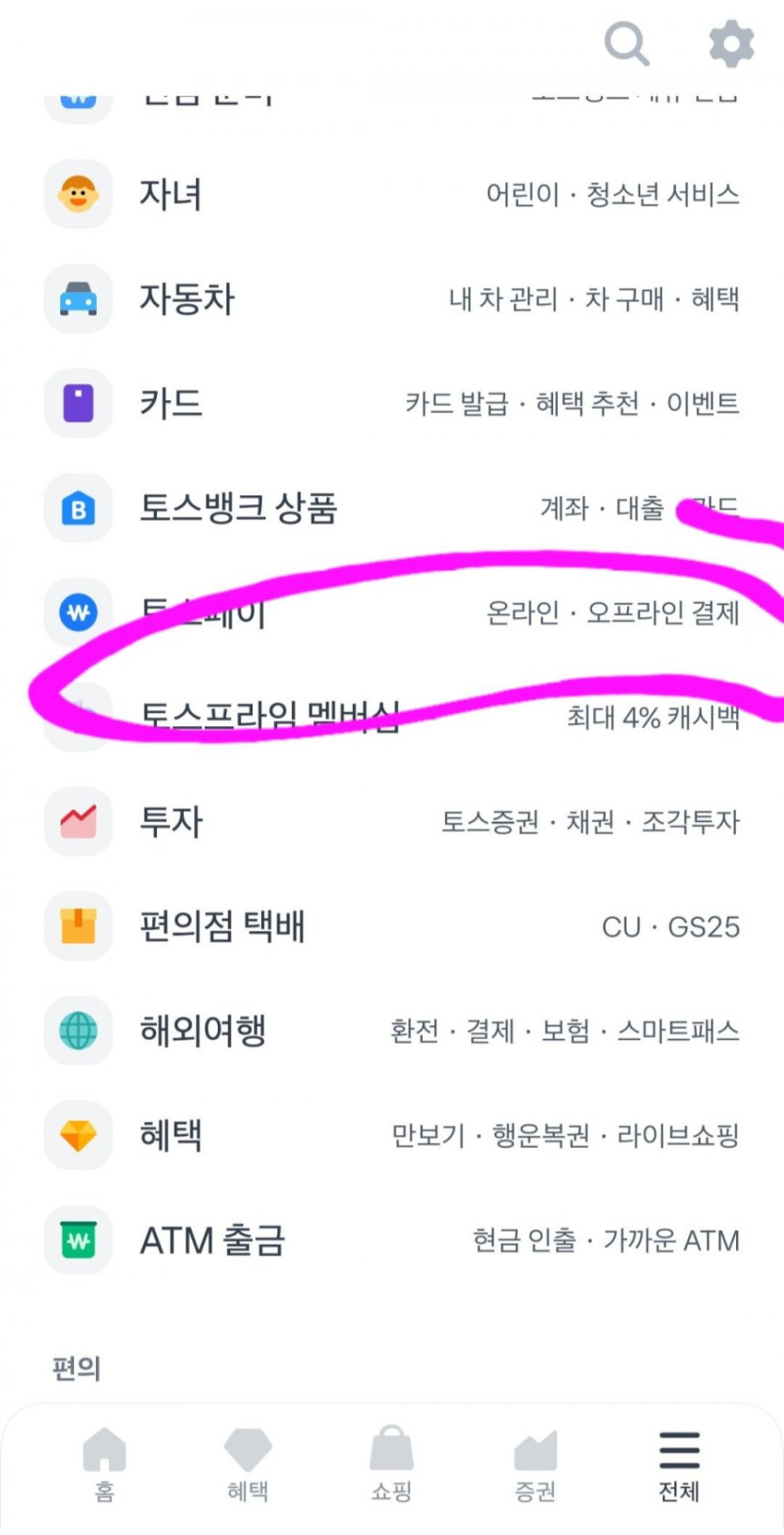Select the 전체 tab
Viewport: 784px width, 1535px height.
coord(679,1465)
